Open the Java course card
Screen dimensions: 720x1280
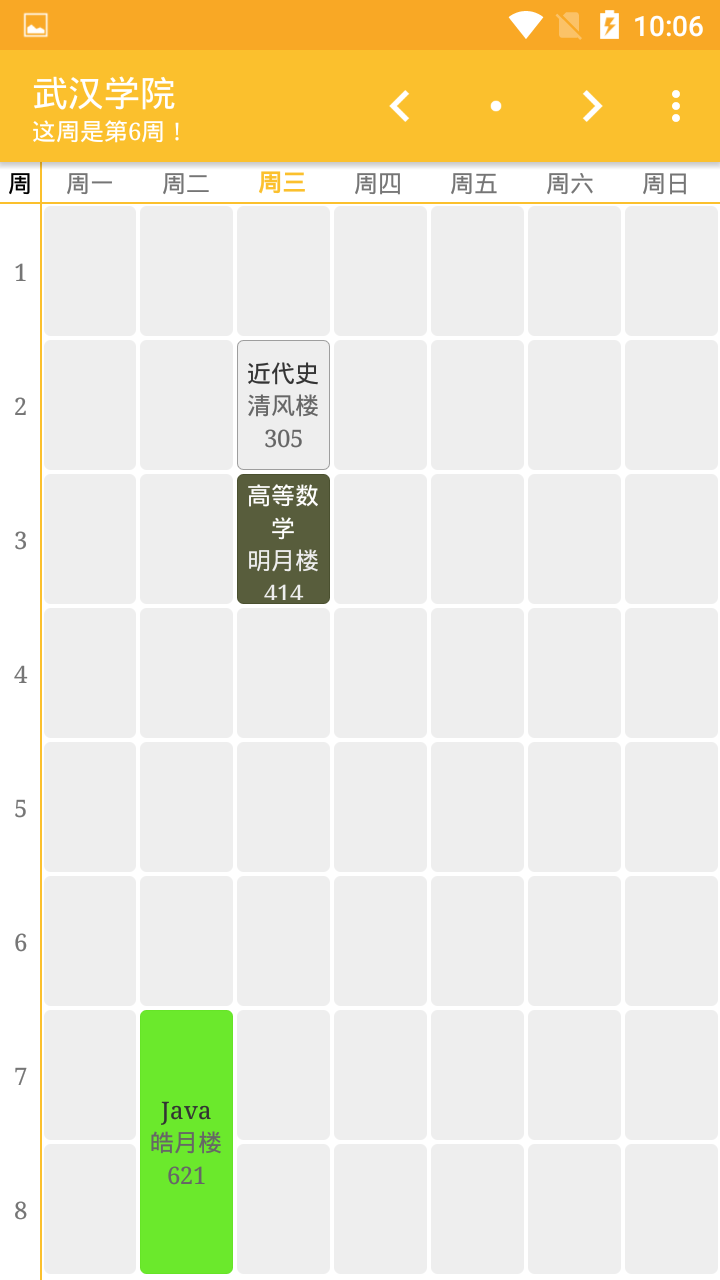coord(186,1142)
